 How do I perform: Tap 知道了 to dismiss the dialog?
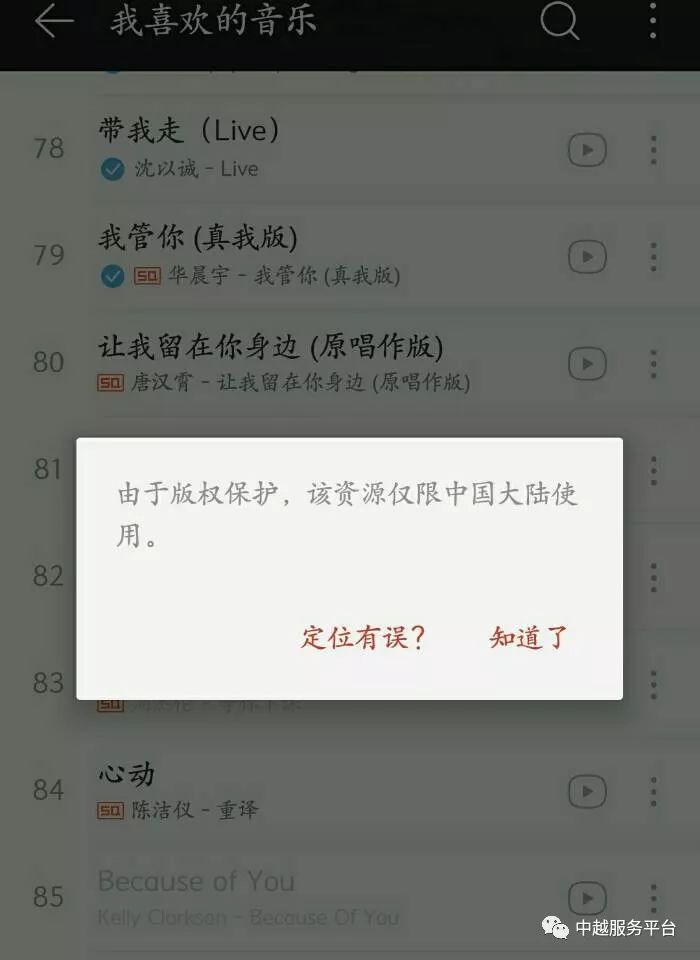[529, 637]
